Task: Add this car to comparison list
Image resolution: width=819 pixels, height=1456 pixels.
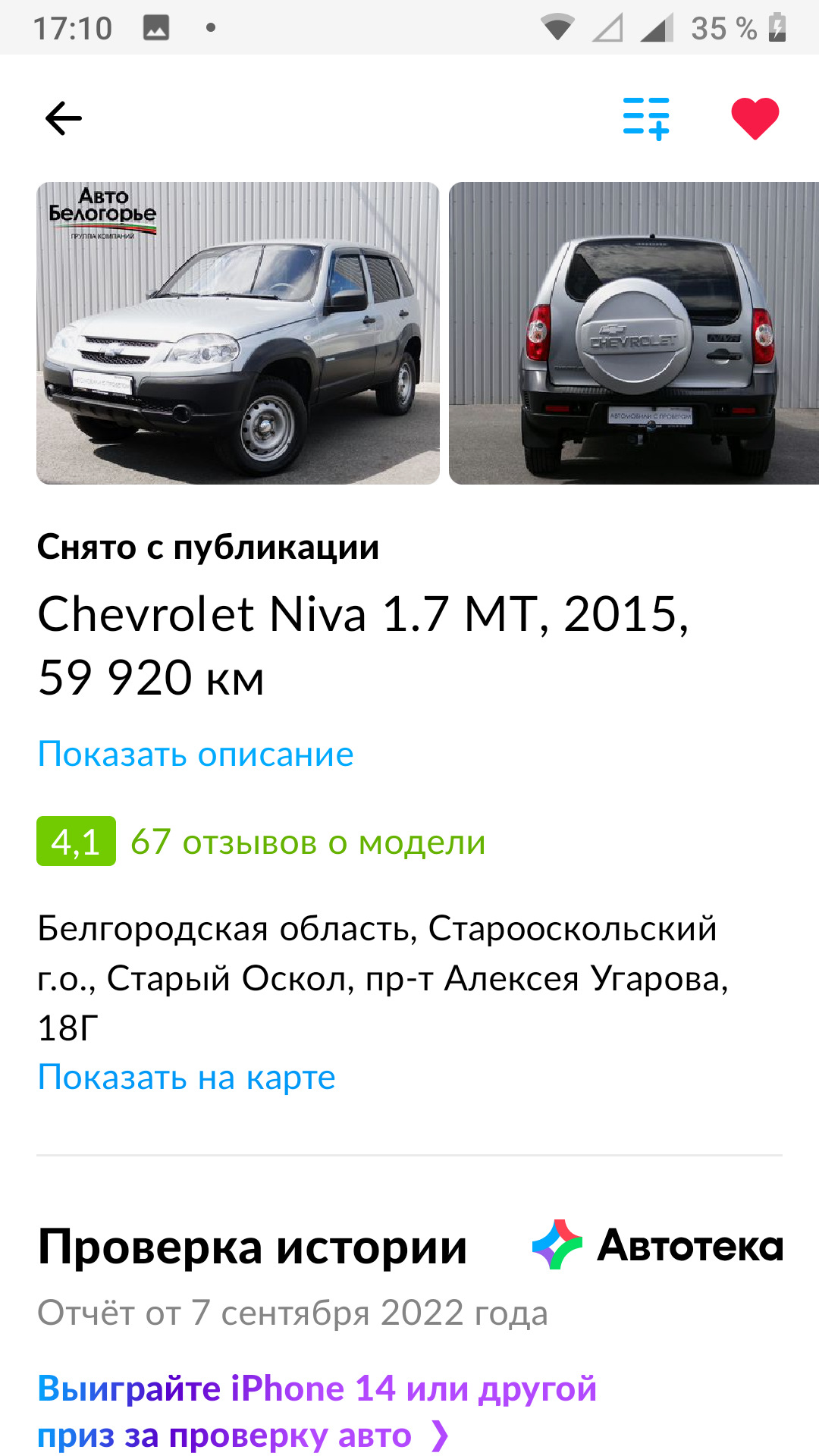Action: coord(646,118)
